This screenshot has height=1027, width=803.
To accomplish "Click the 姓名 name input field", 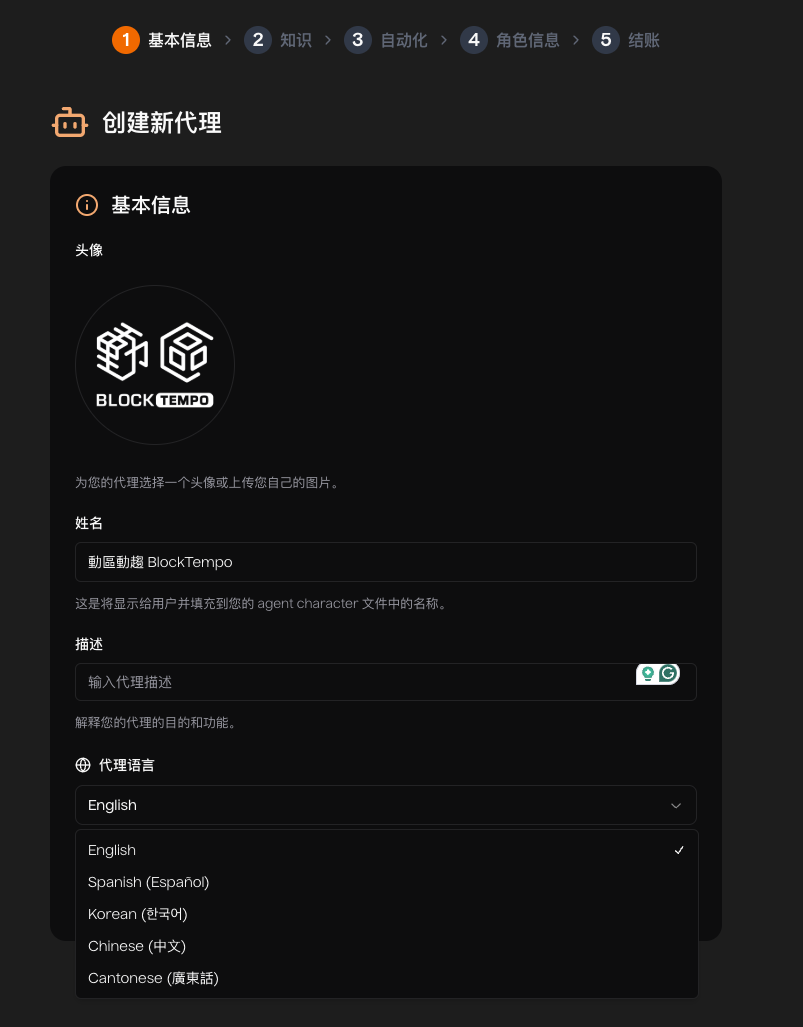I will point(386,562).
